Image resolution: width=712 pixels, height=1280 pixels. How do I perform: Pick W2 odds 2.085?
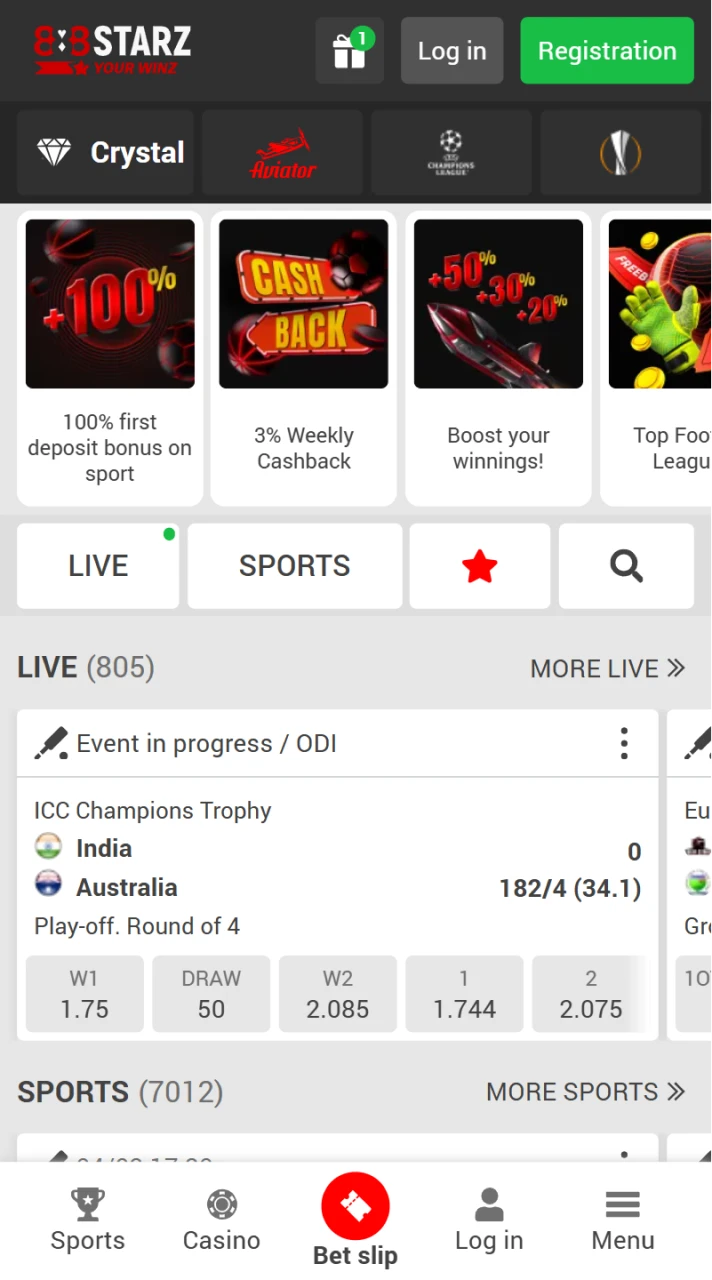click(338, 994)
